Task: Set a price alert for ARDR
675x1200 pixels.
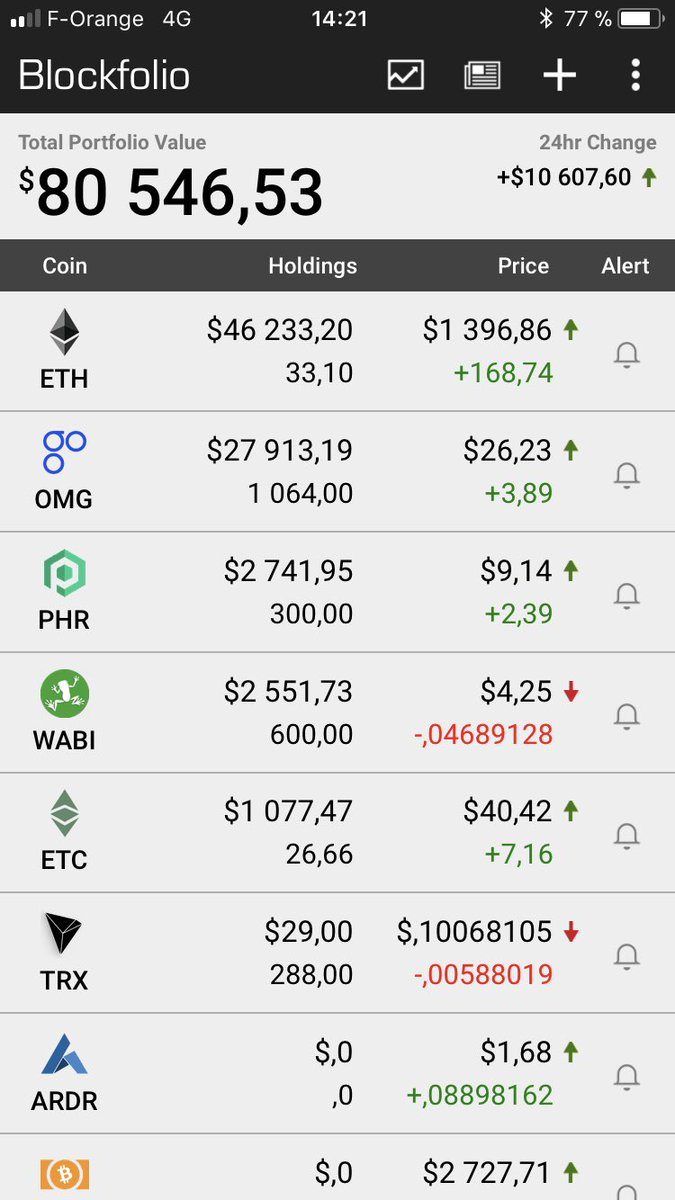Action: click(x=627, y=1077)
